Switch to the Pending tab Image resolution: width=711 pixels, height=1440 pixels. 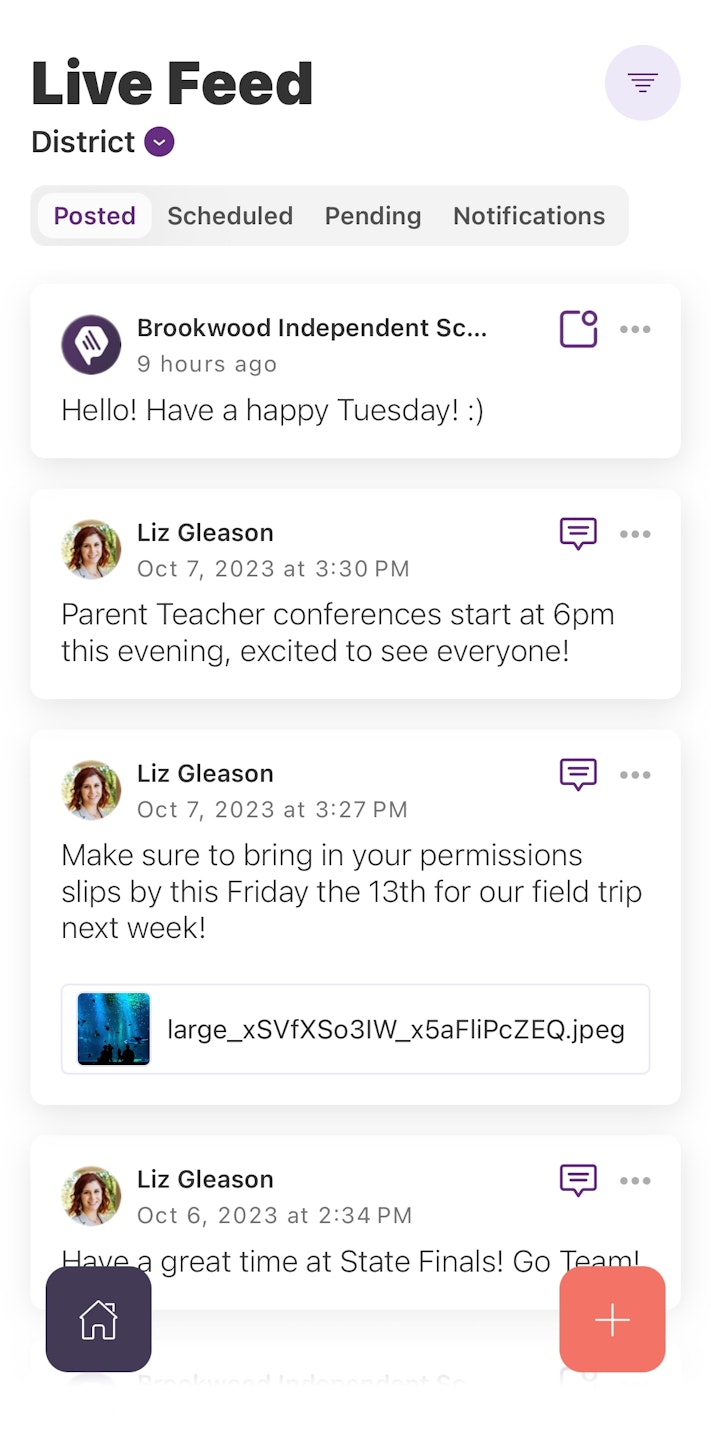[373, 216]
